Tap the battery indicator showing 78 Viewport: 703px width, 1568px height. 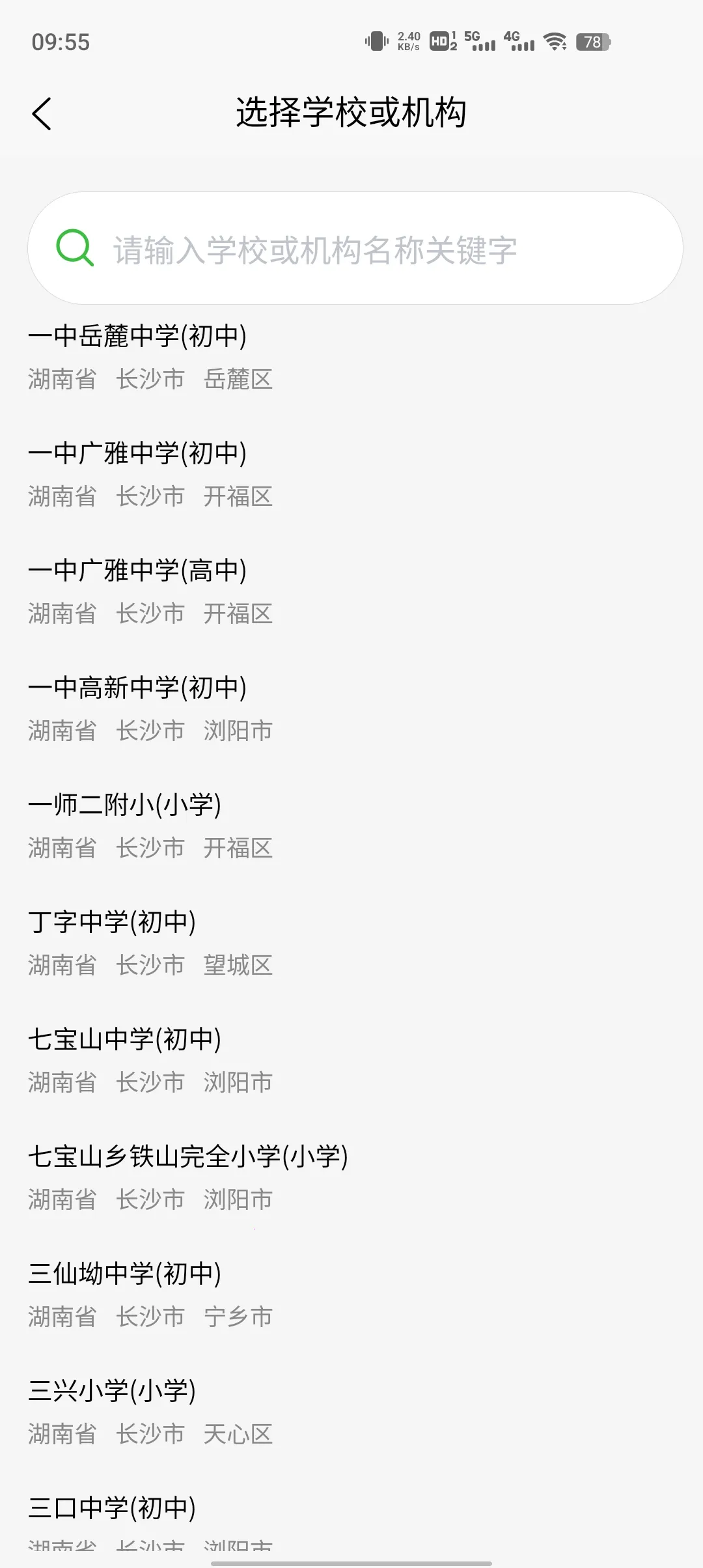[x=592, y=42]
